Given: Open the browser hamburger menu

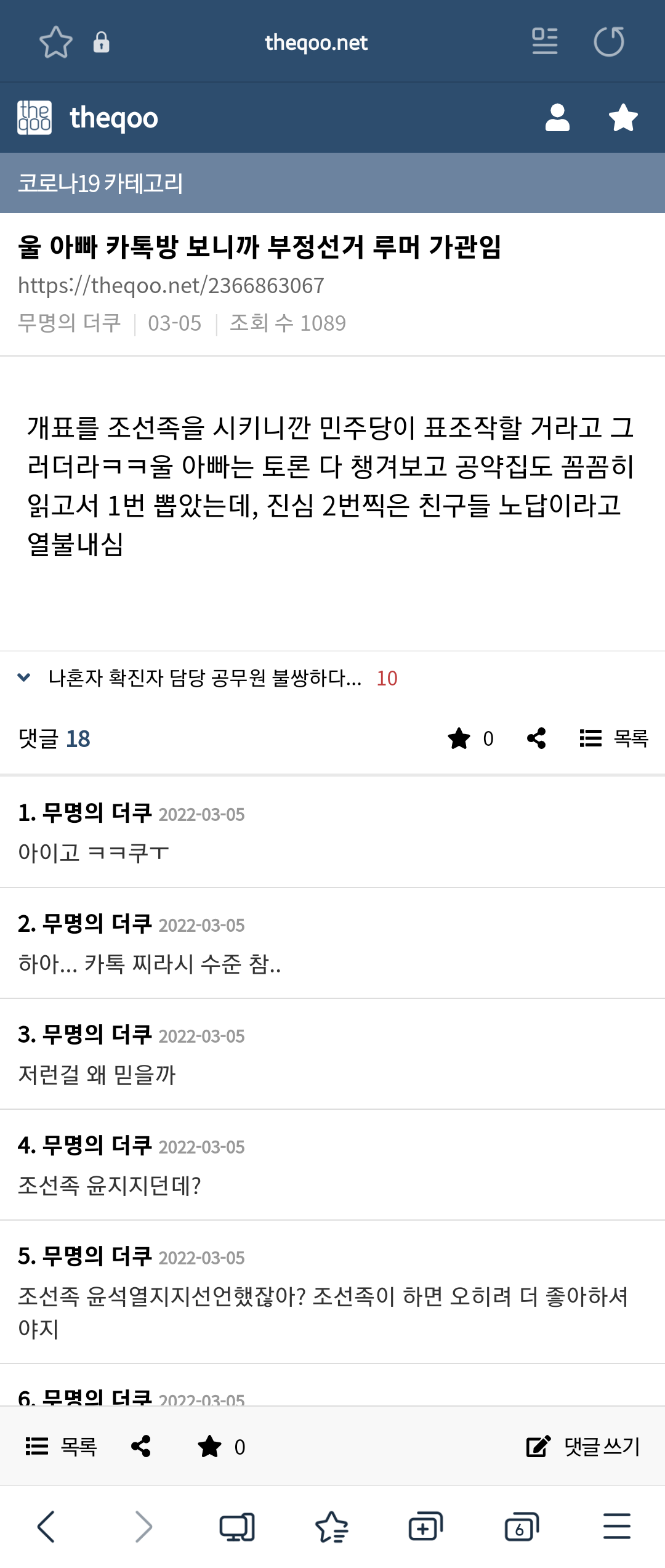Looking at the screenshot, I should pos(617,1527).
